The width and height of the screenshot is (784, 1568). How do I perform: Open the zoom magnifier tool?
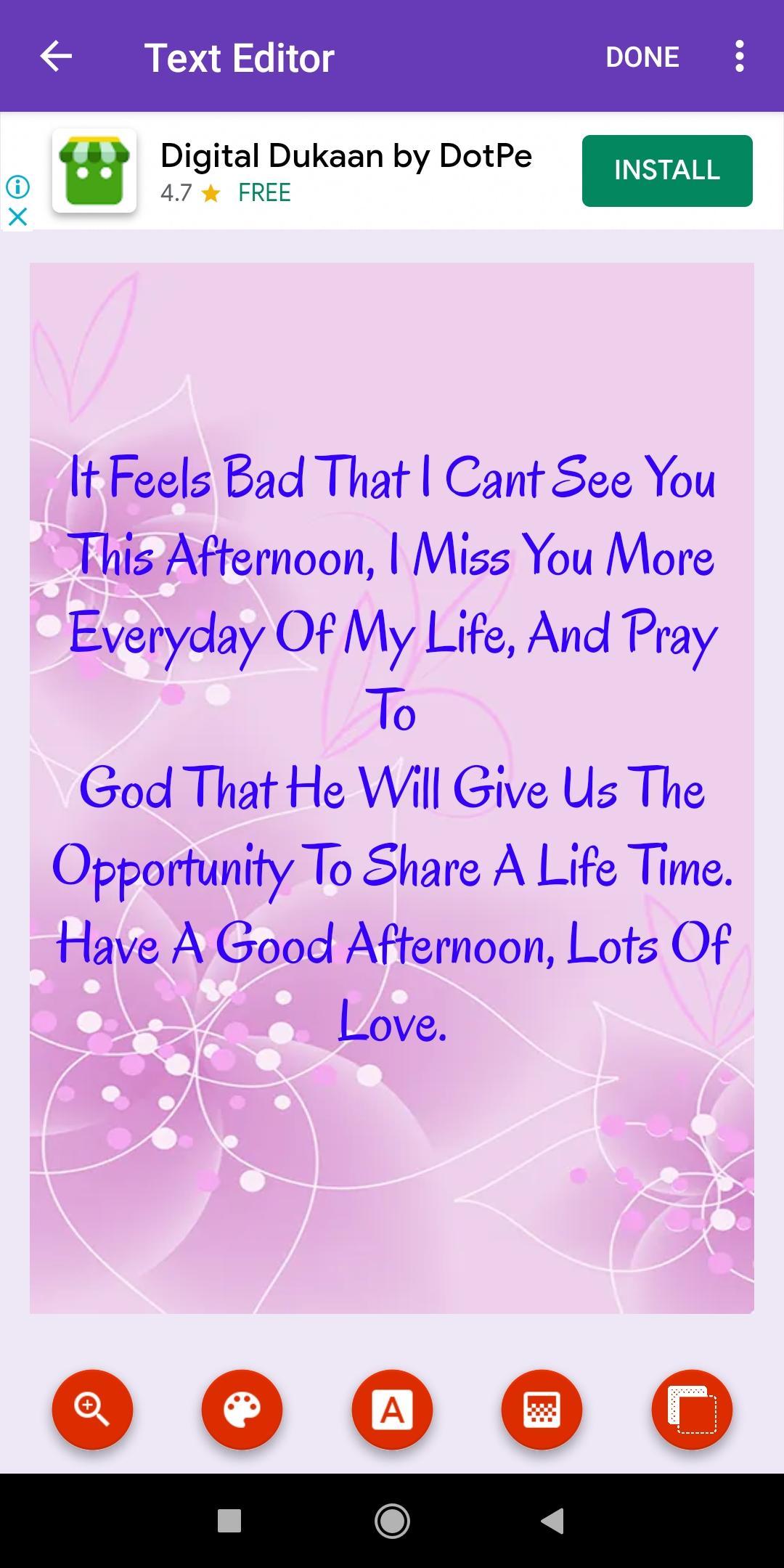point(92,1409)
